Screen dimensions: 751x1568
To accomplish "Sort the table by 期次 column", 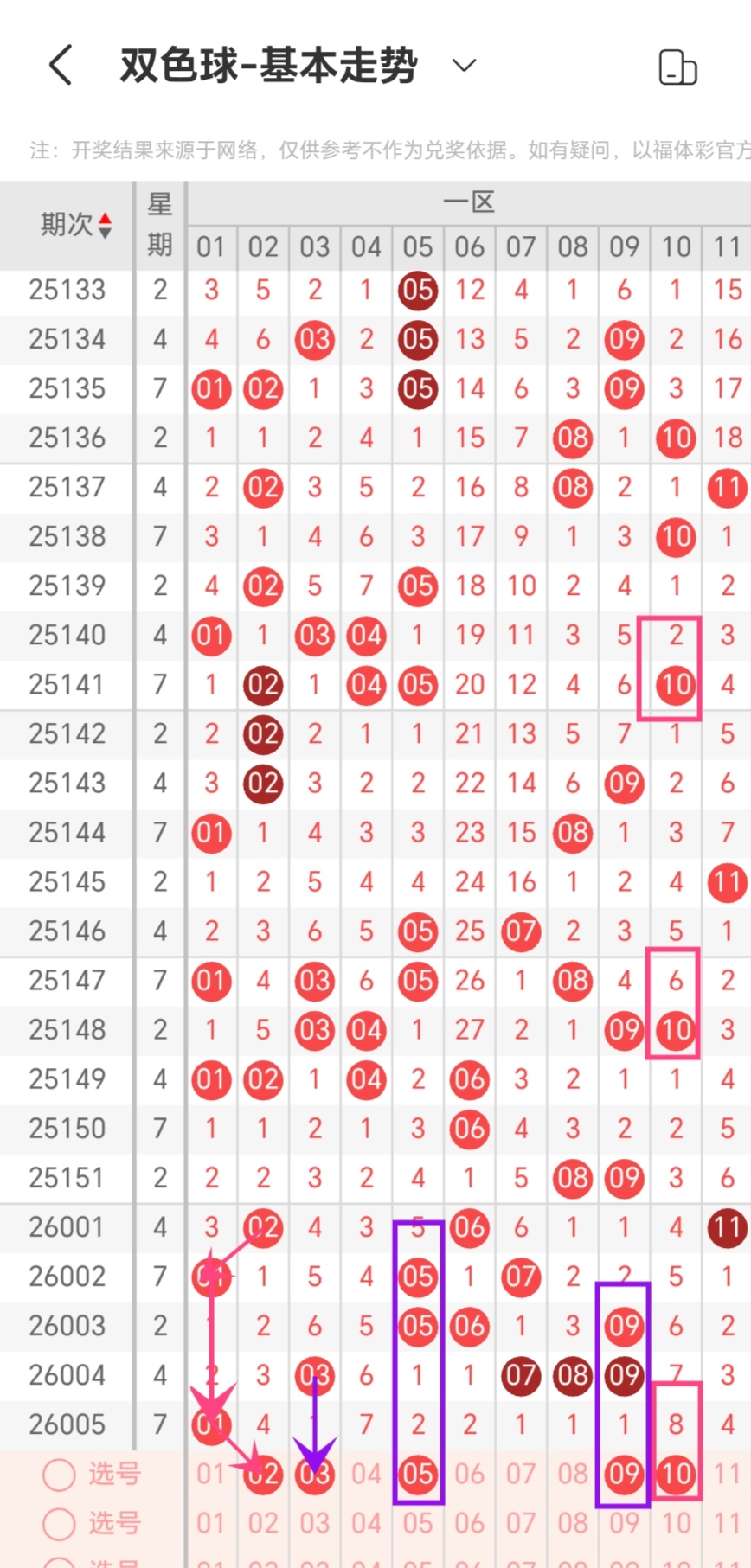I will (x=76, y=225).
